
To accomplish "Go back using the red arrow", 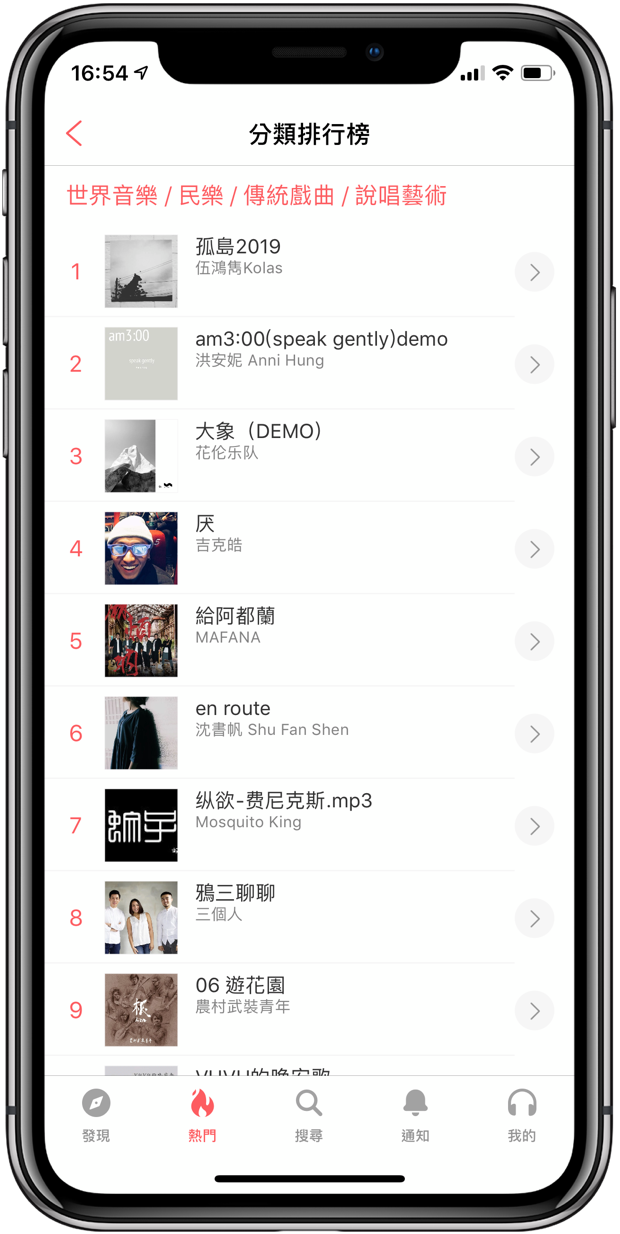I will click(74, 134).
